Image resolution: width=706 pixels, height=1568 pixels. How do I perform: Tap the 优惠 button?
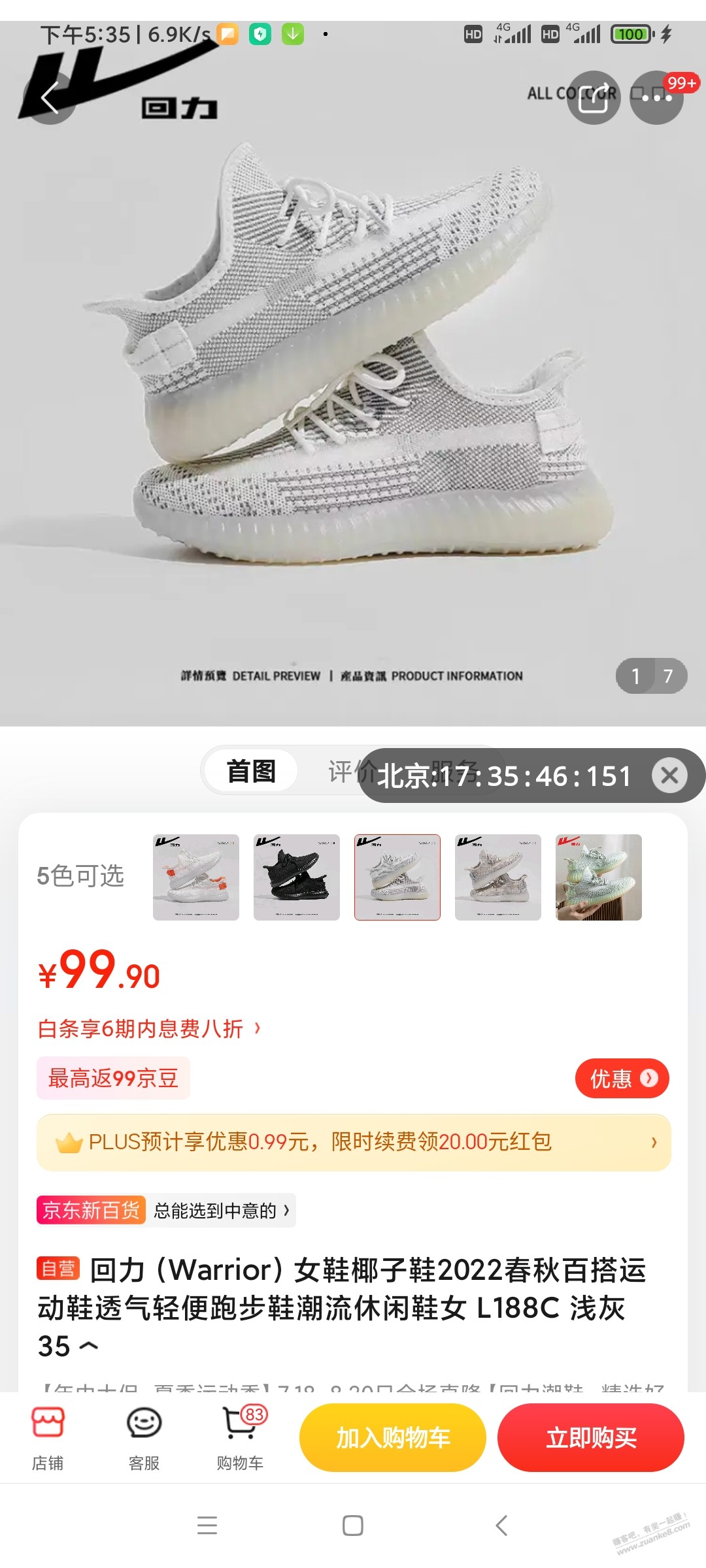pos(622,1078)
